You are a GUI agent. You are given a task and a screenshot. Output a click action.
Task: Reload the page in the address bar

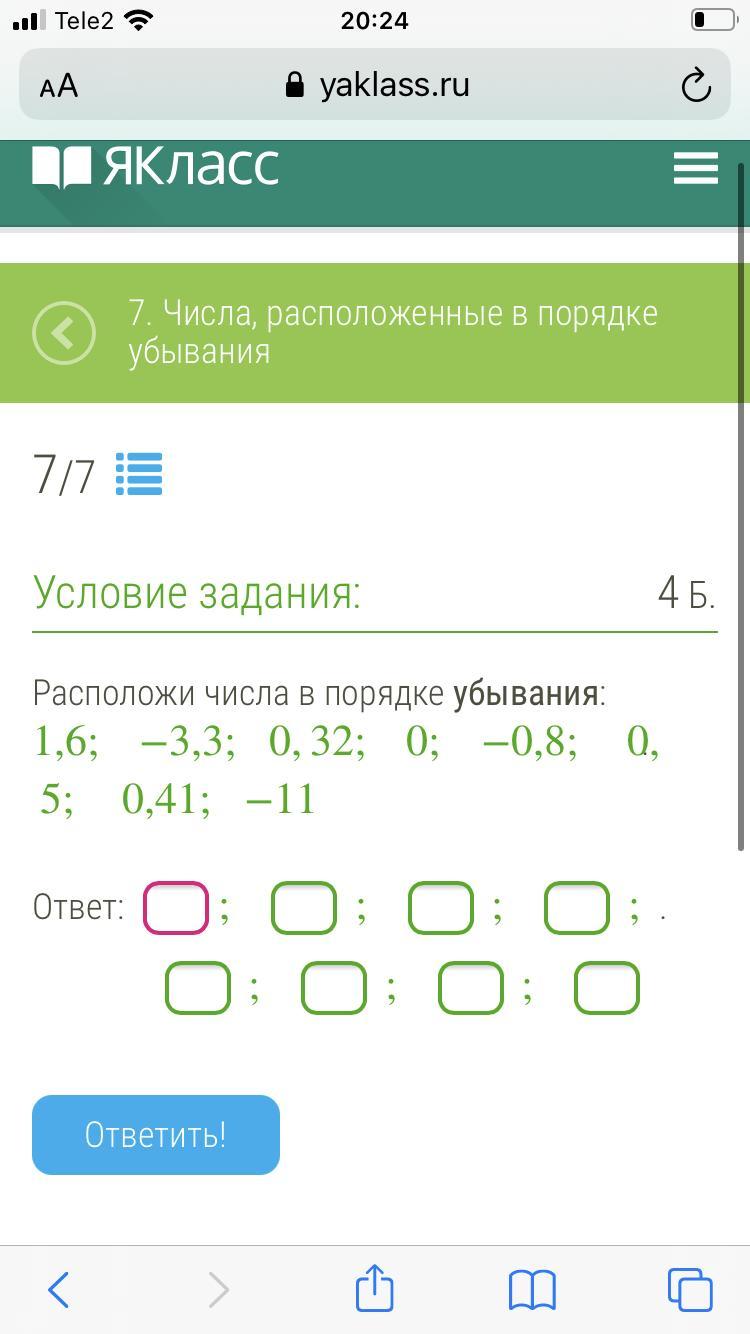[x=695, y=86]
